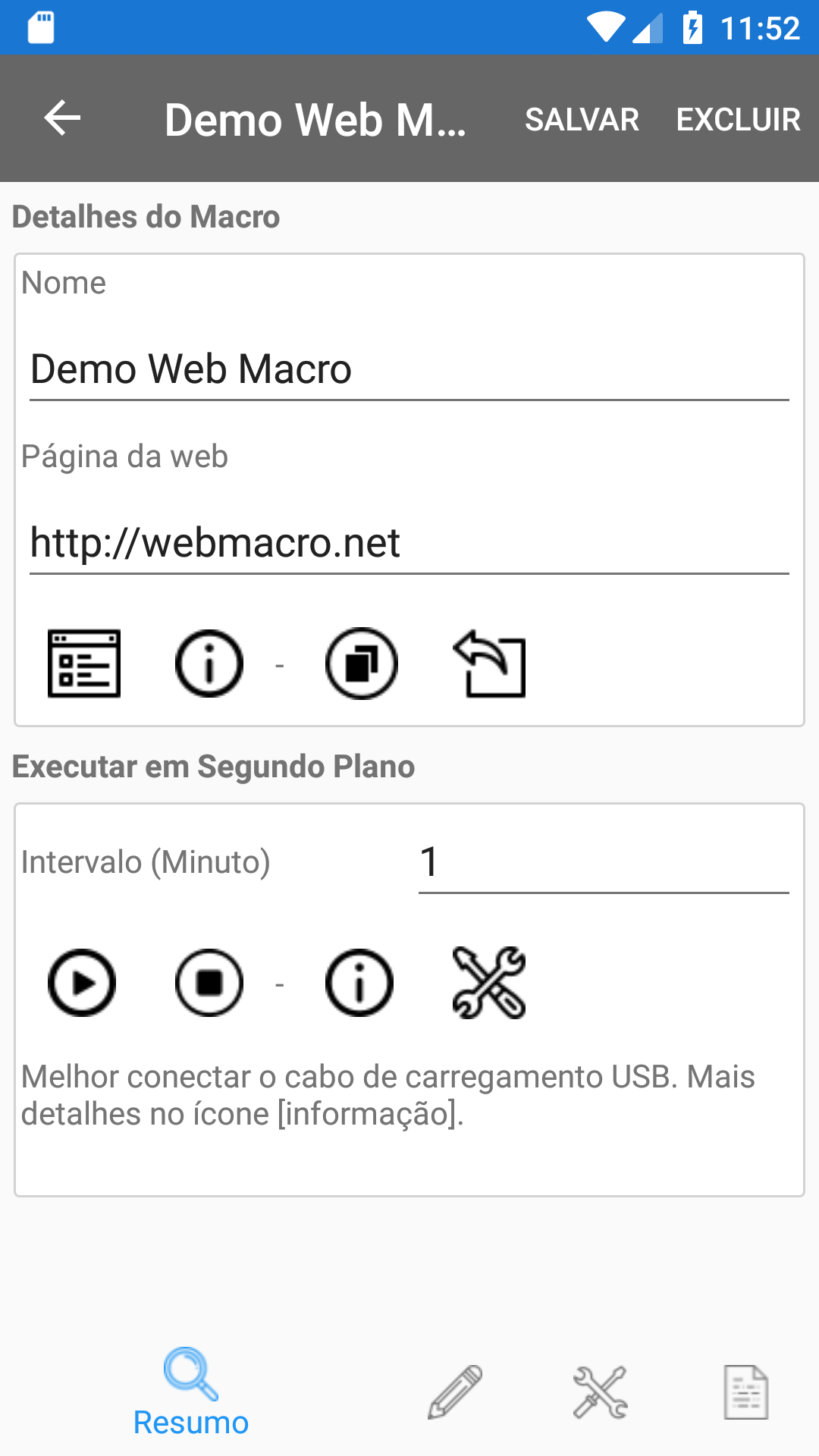
Task: Click the info icon in Detalhes do Macro
Action: [x=209, y=663]
